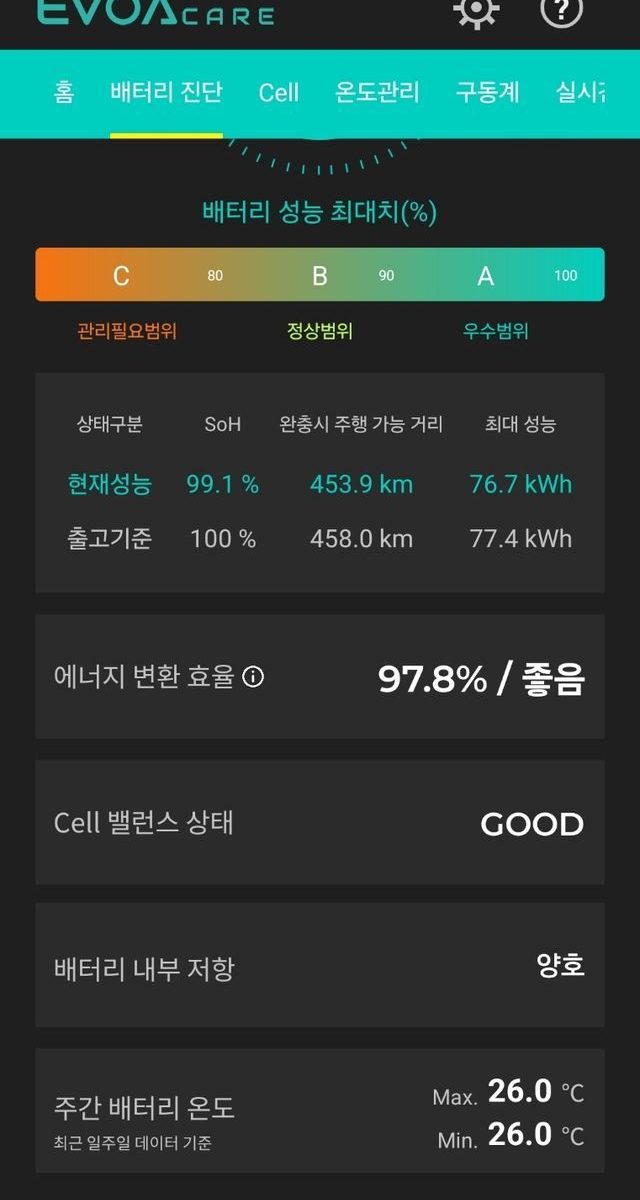Select the 배터리 진단 tab
640x1200 pixels.
[x=166, y=92]
